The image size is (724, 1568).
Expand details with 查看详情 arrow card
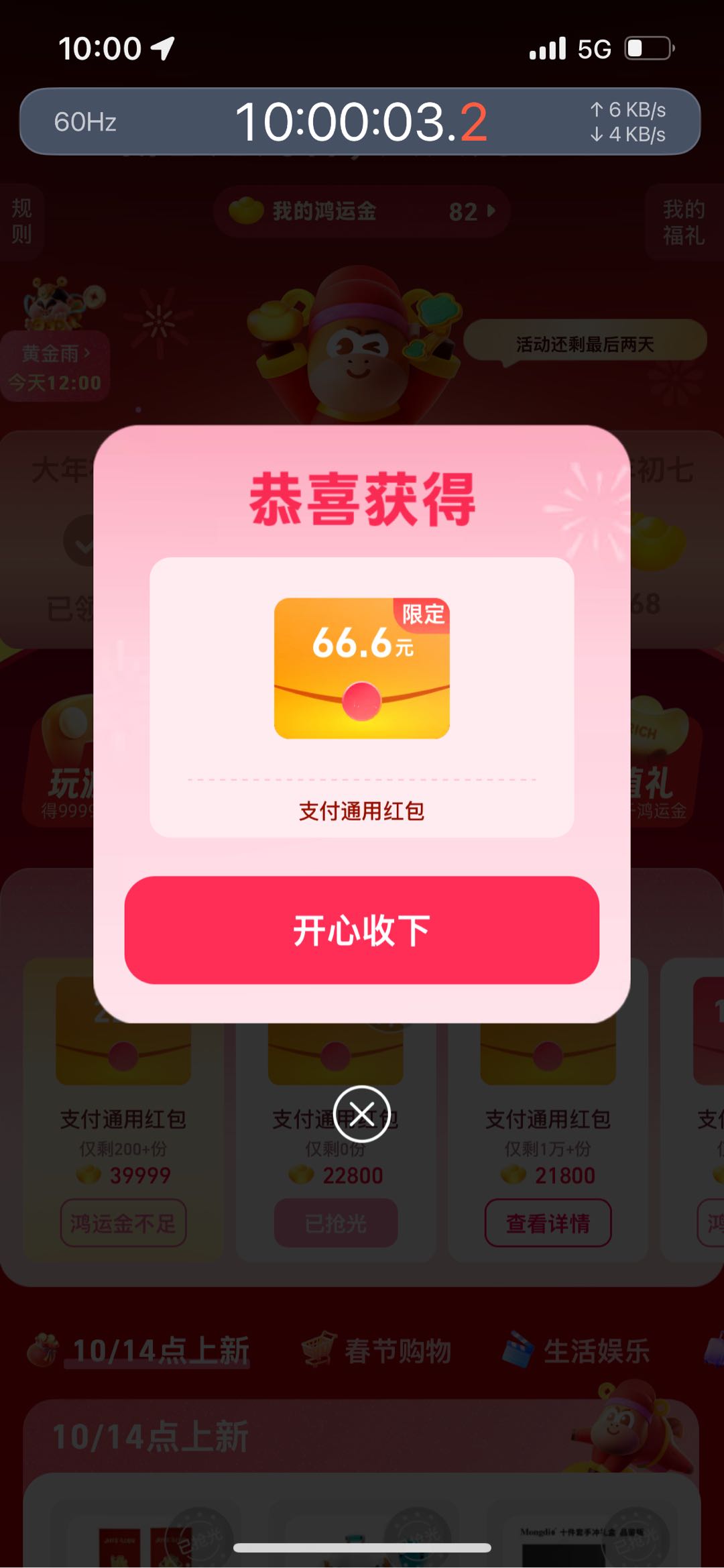[x=548, y=1222]
